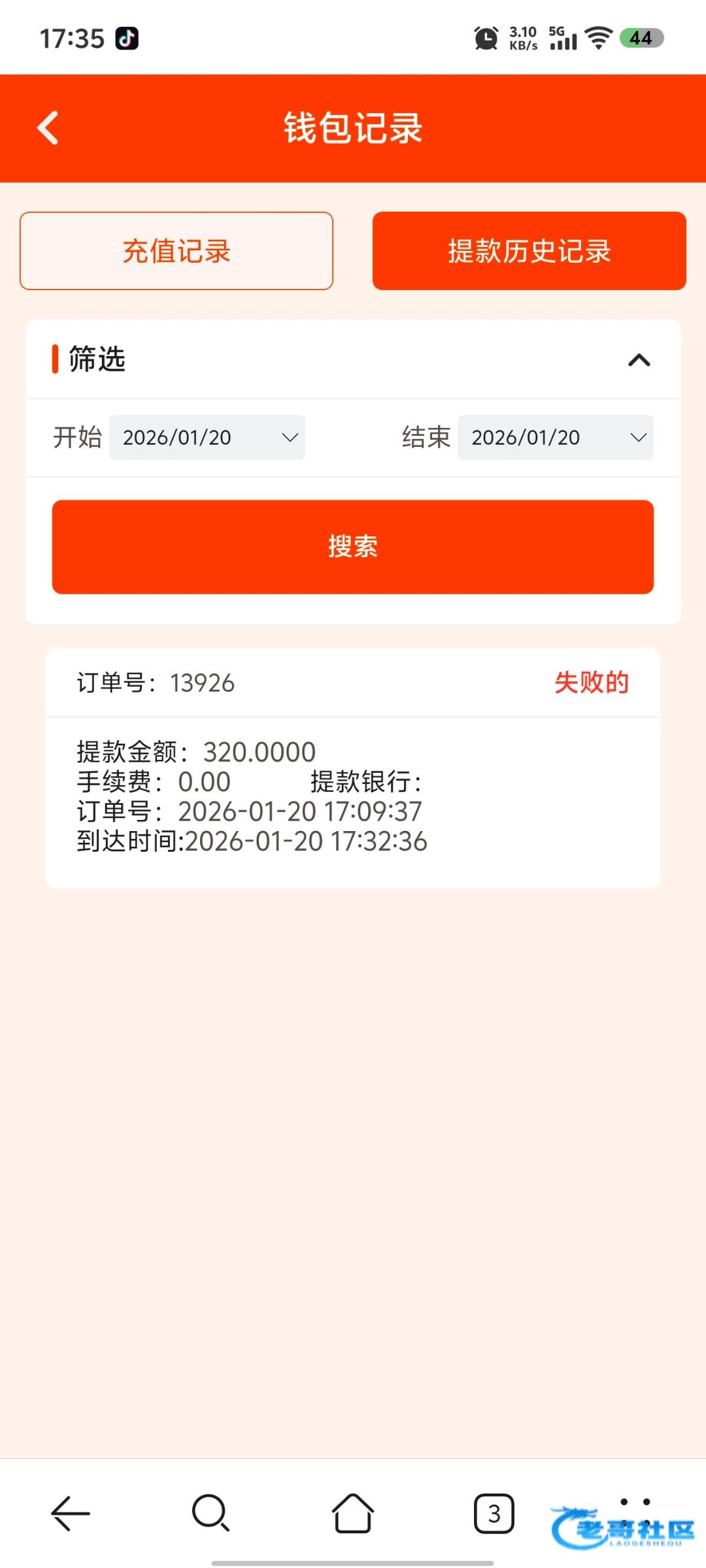Switch to 充值记录 tab

coord(176,251)
